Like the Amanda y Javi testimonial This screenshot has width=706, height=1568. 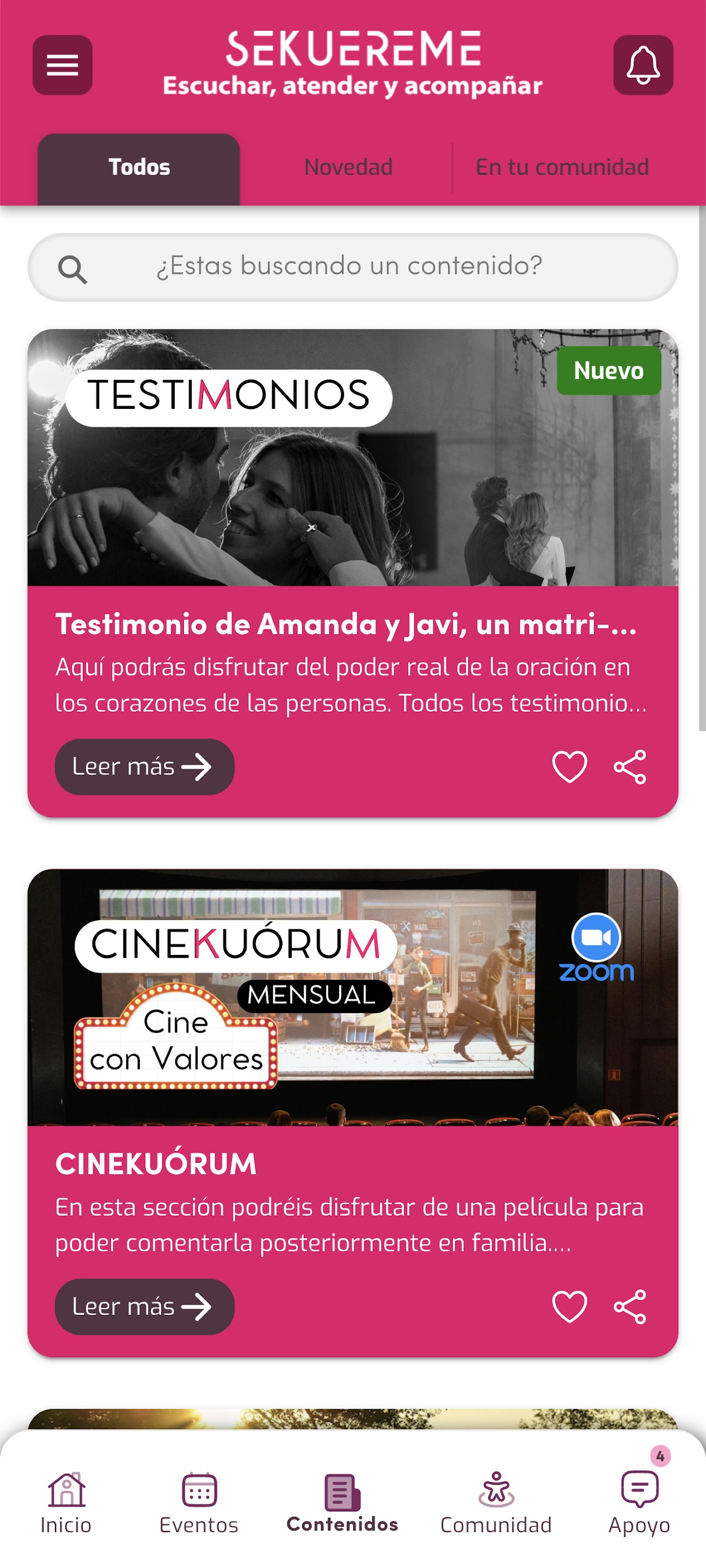570,767
